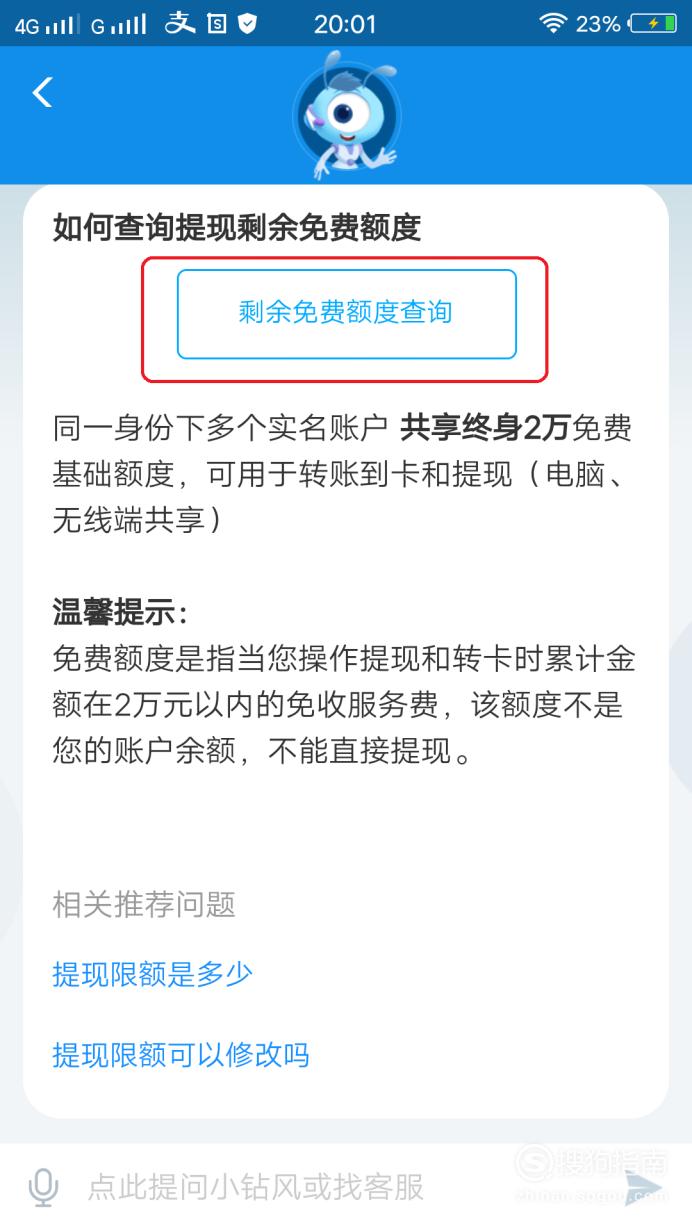Image resolution: width=692 pixels, height=1230 pixels.
Task: Open the 提现限额可以修改吗 link
Action: pyautogui.click(x=181, y=1054)
